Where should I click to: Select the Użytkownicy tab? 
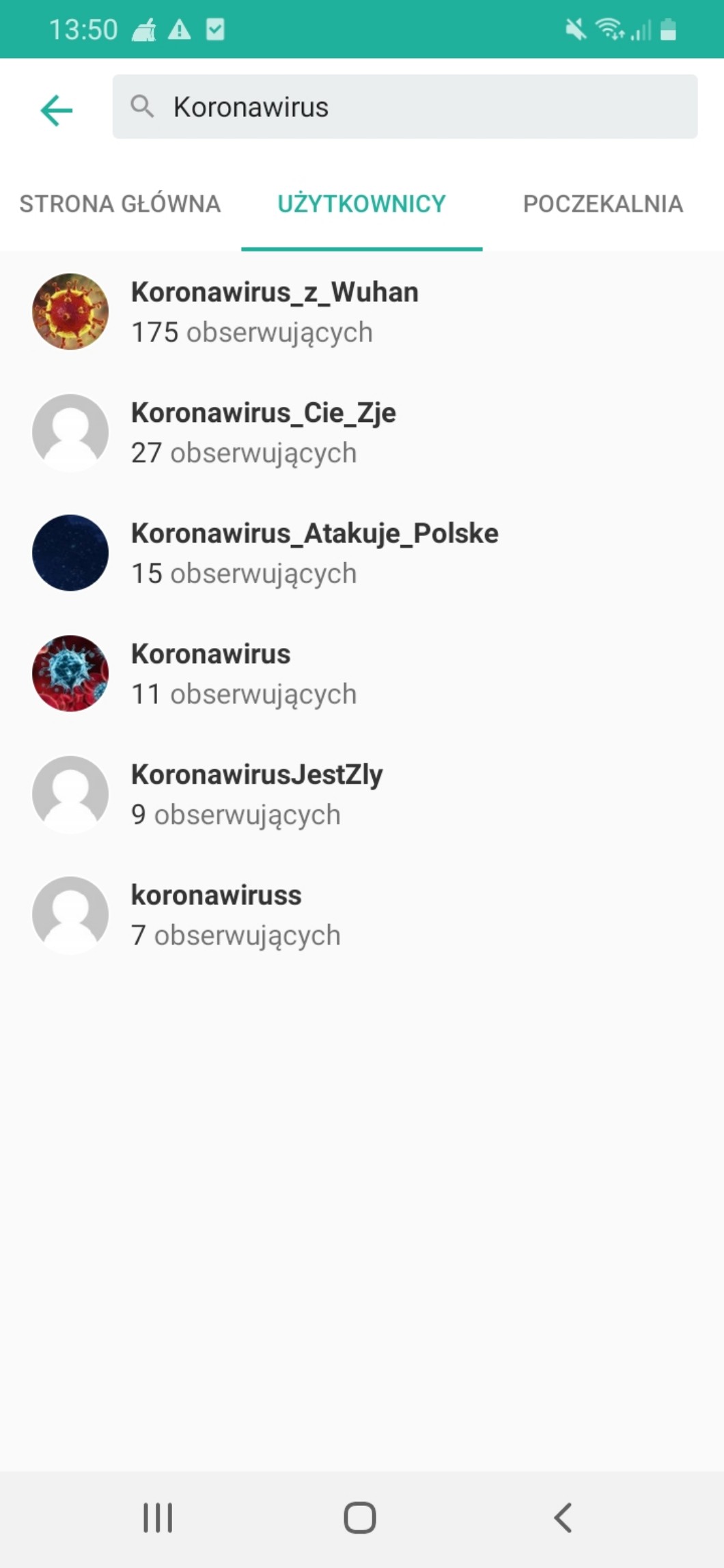pyautogui.click(x=361, y=204)
